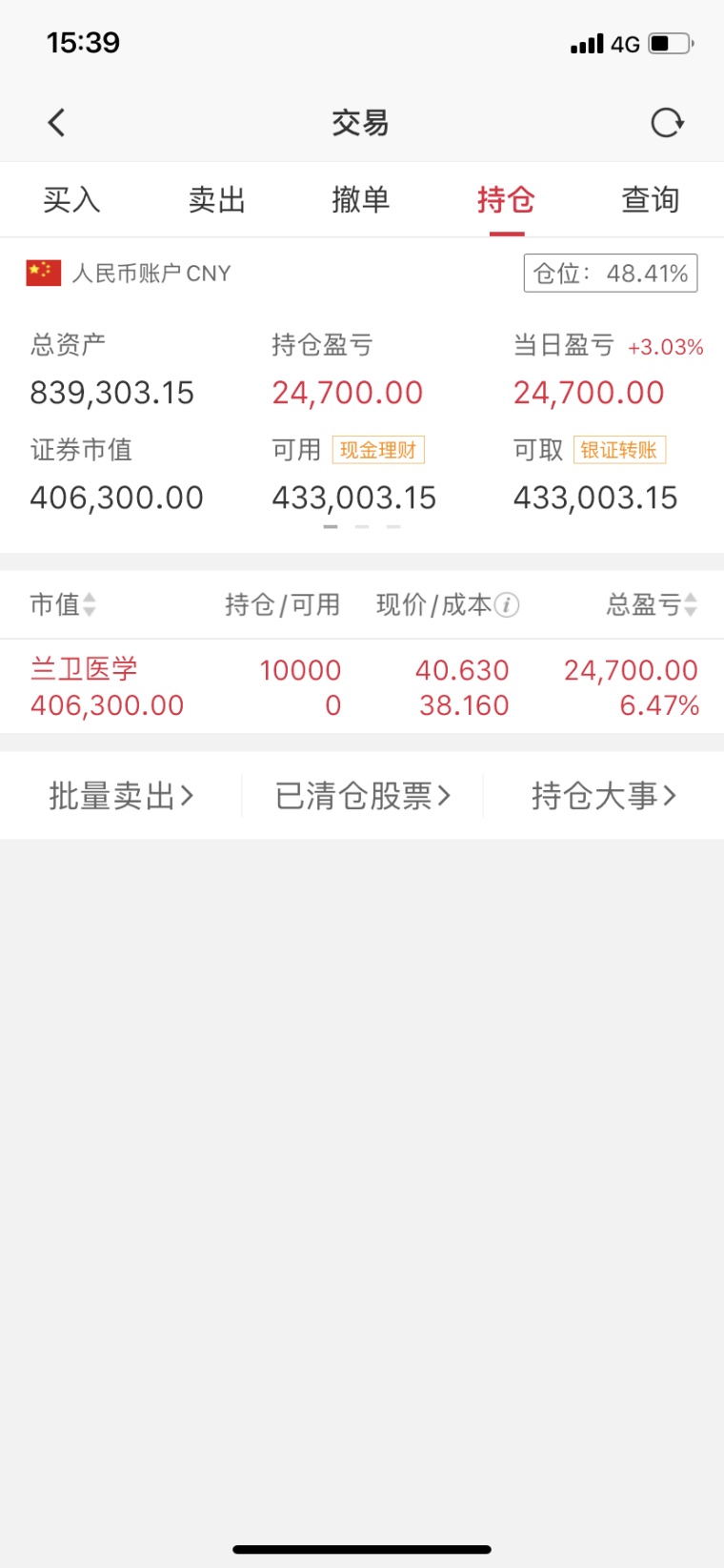Open 持仓大事

[x=604, y=796]
